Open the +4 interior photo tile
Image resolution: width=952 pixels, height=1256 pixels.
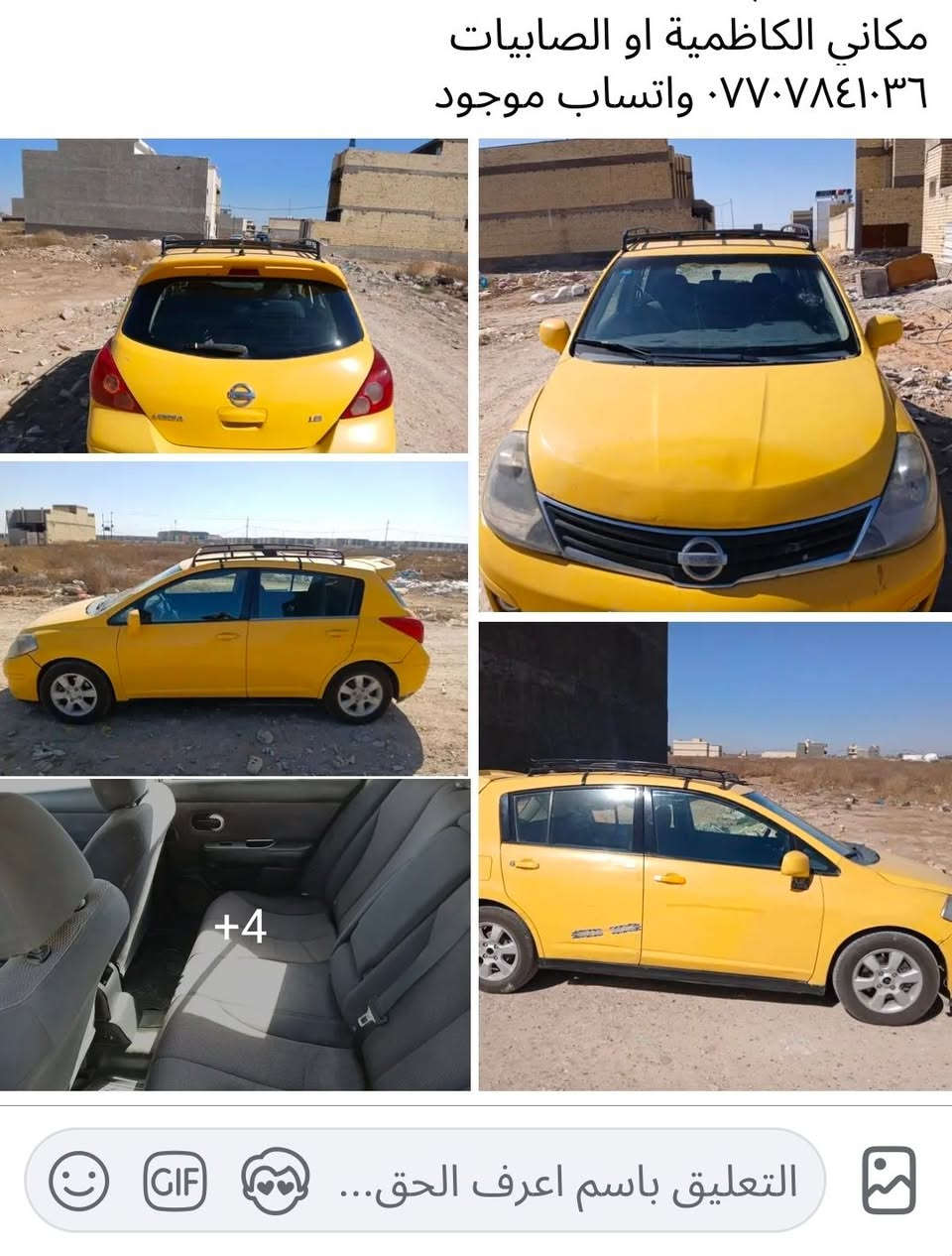coord(234,934)
